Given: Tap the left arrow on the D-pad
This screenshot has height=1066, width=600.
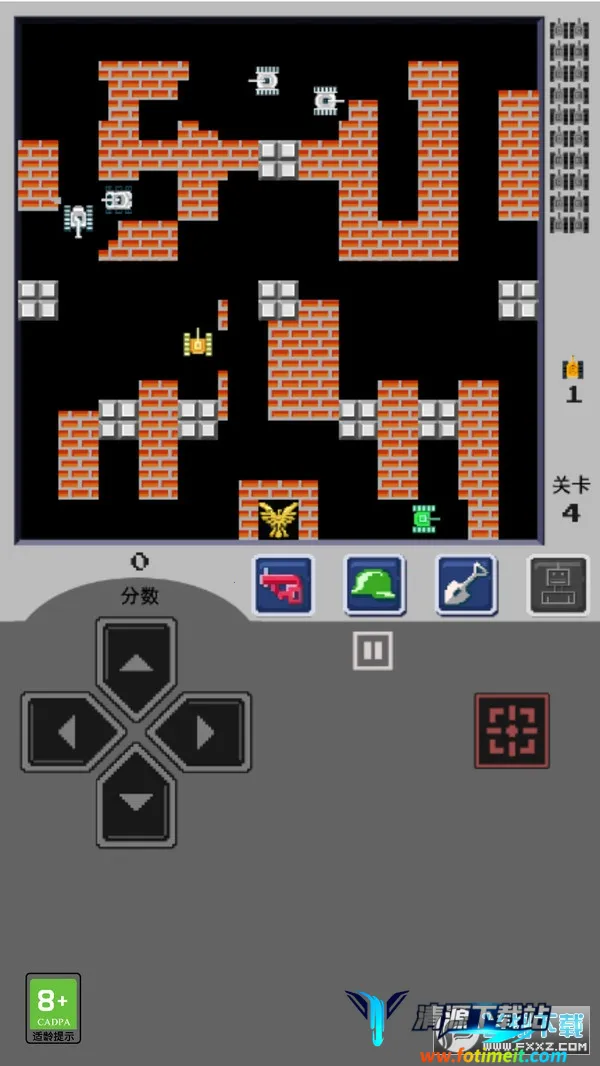Looking at the screenshot, I should [67, 733].
